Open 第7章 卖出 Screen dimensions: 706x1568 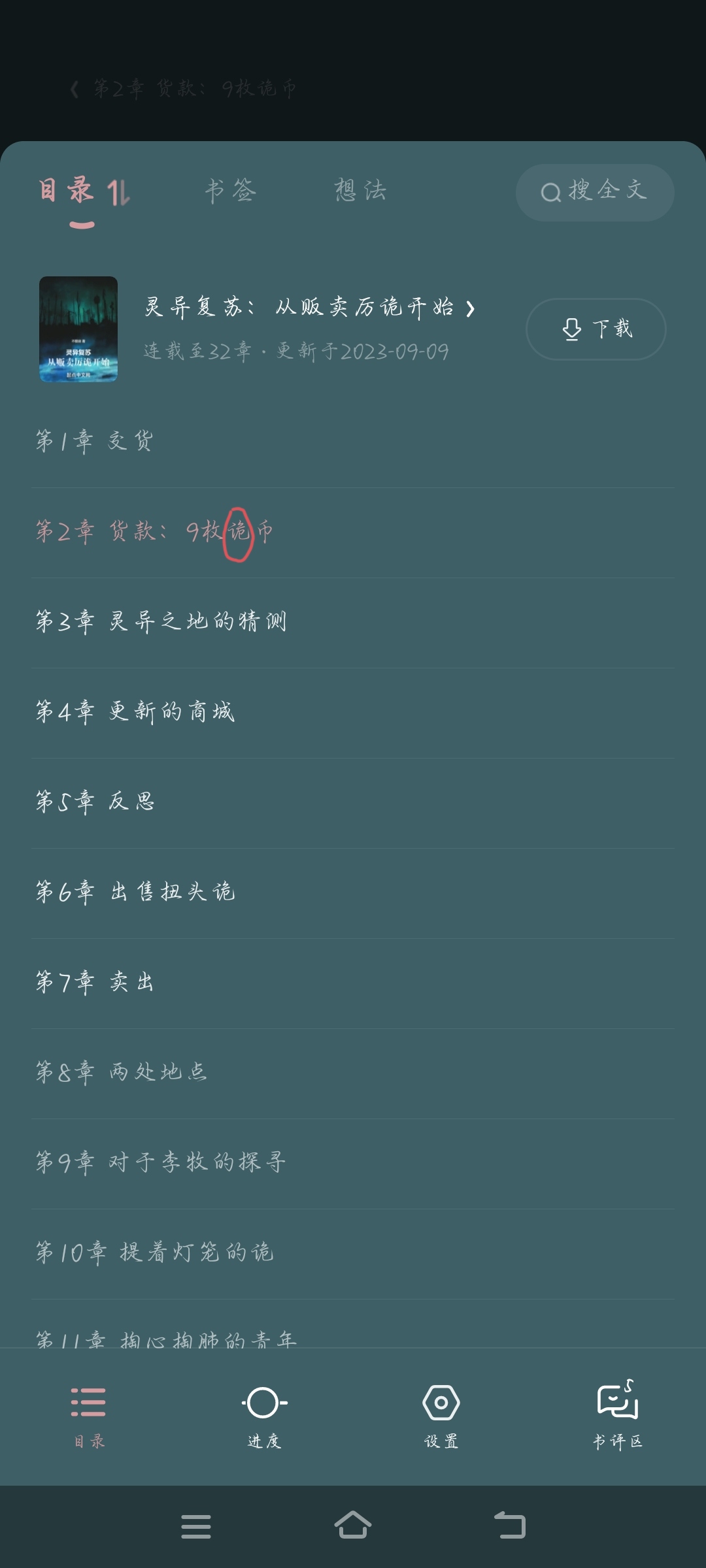pos(353,983)
